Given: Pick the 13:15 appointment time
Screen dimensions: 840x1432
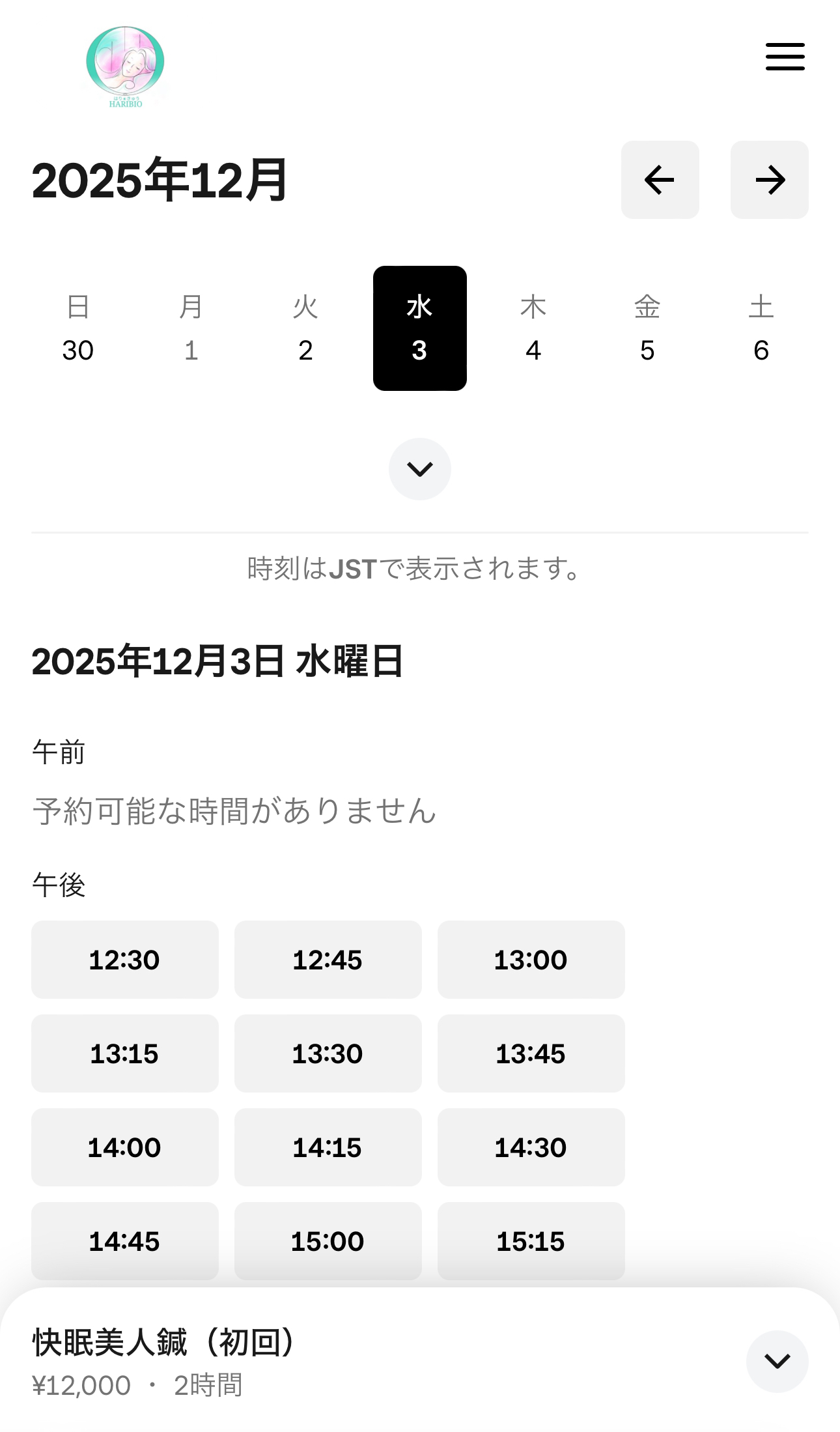Looking at the screenshot, I should (x=125, y=1053).
